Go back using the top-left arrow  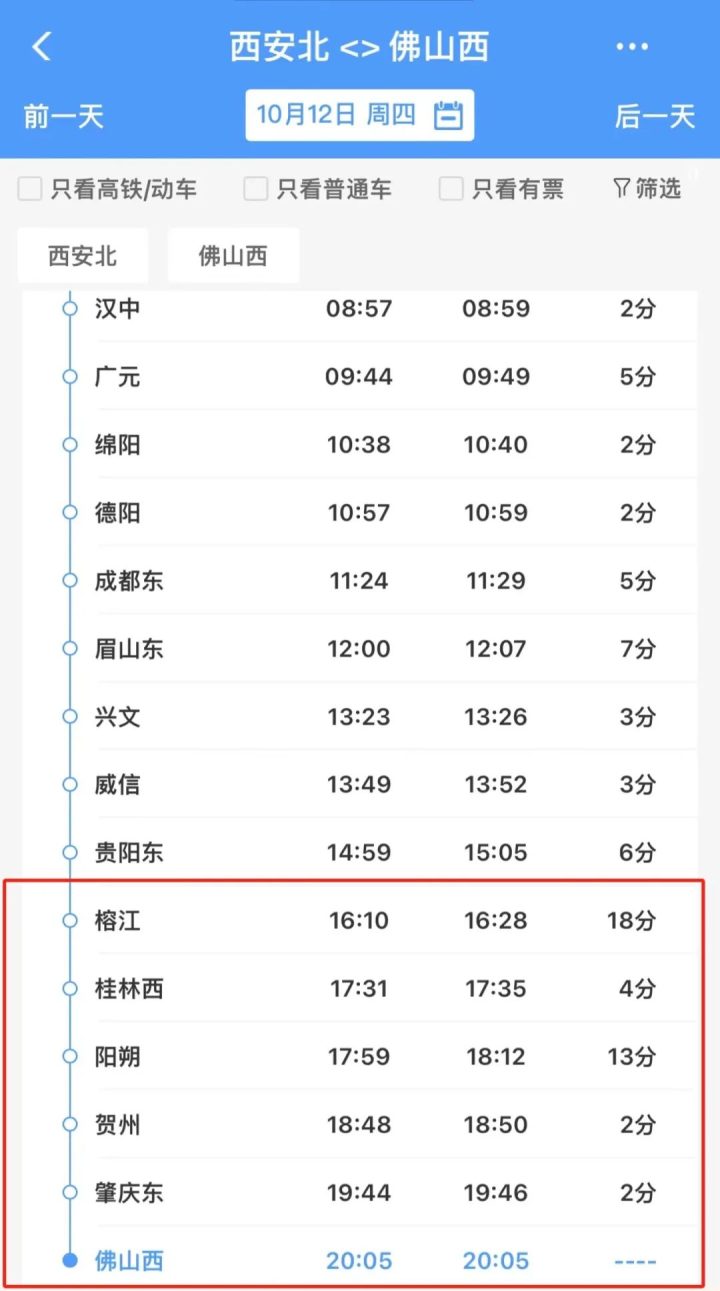42,47
